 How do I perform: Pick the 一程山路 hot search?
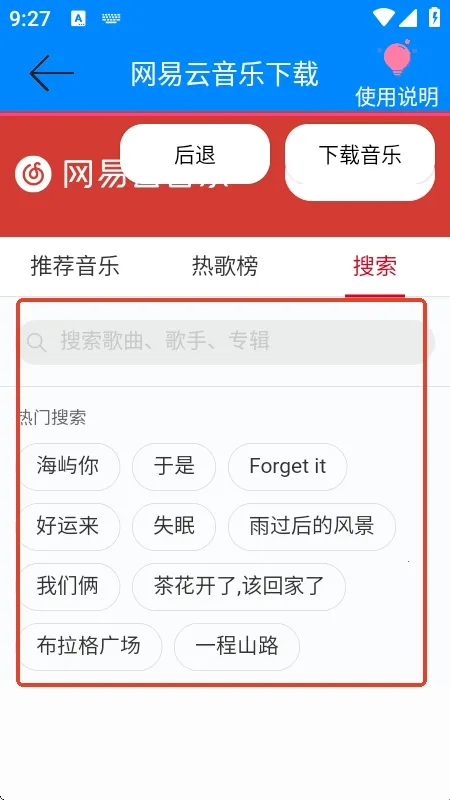point(237,646)
